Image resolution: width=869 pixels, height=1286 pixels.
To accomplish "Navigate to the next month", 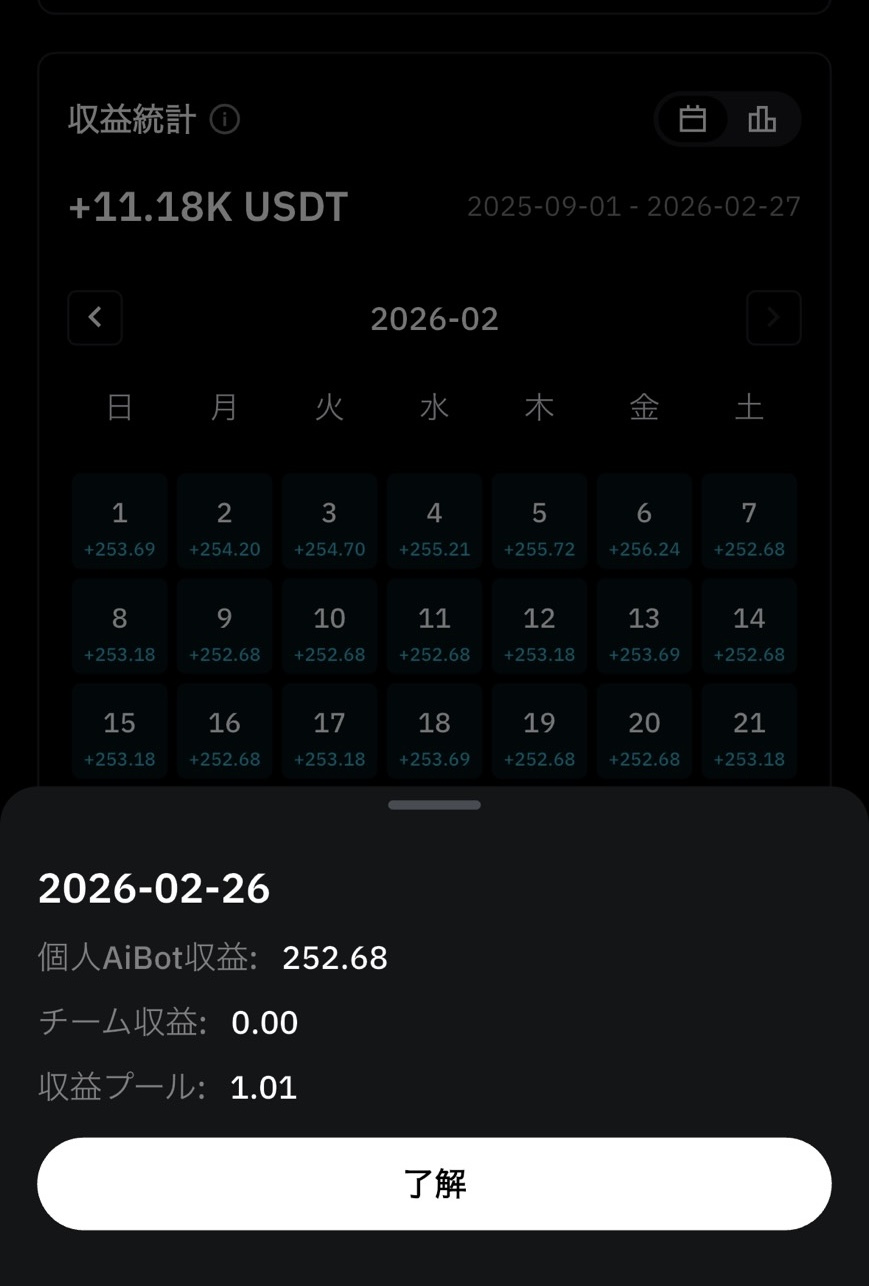I will tap(773, 318).
